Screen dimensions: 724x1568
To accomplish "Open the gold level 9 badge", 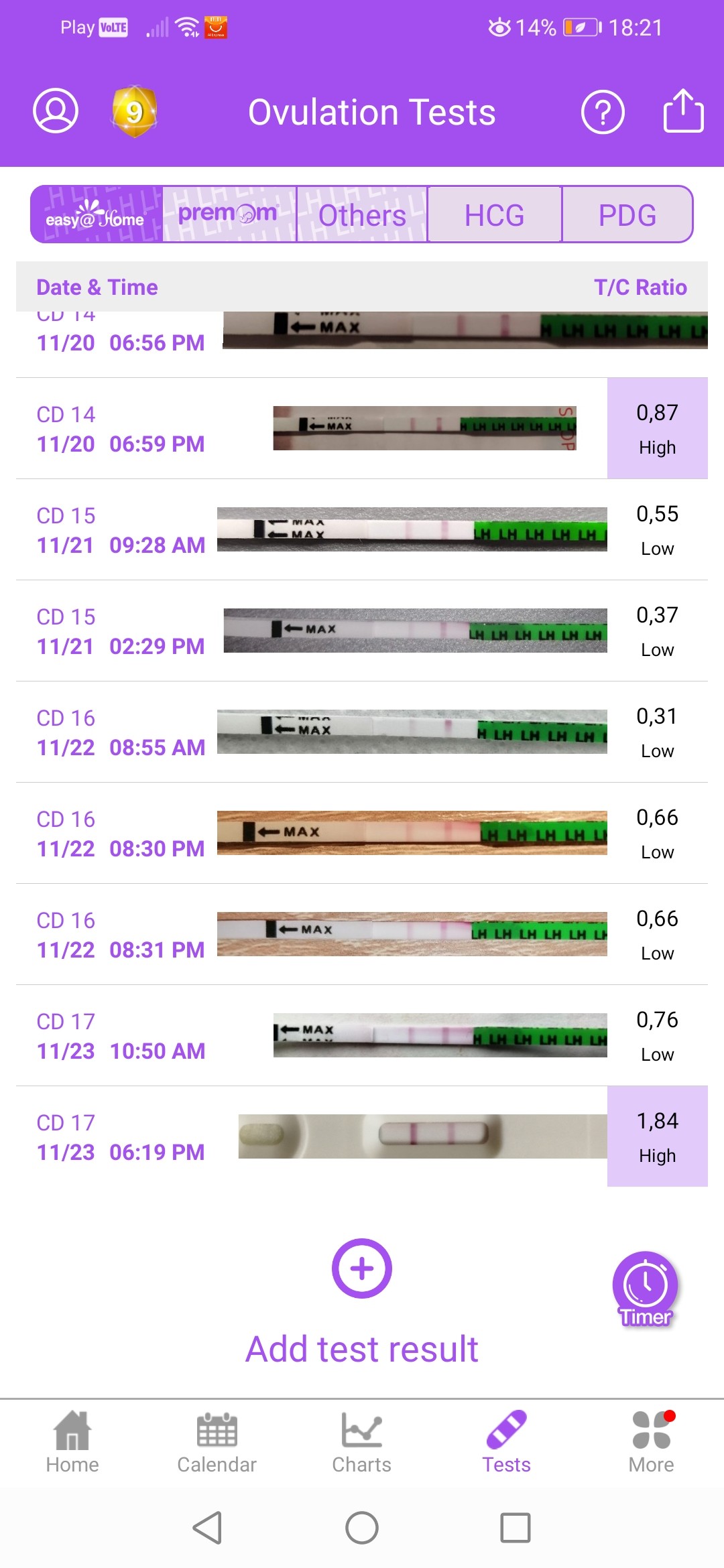I will point(134,111).
